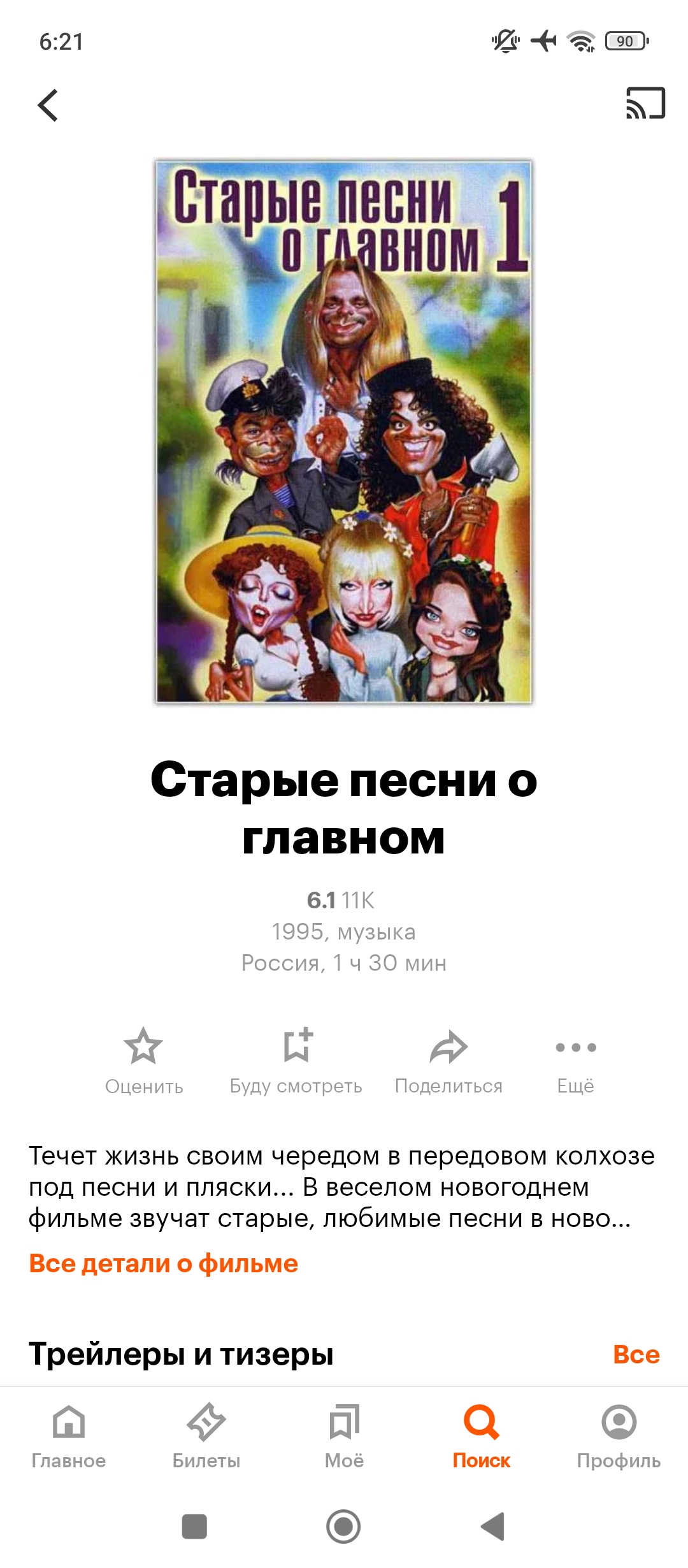Go back using the top arrow
Image resolution: width=688 pixels, height=1568 pixels.
[x=48, y=105]
